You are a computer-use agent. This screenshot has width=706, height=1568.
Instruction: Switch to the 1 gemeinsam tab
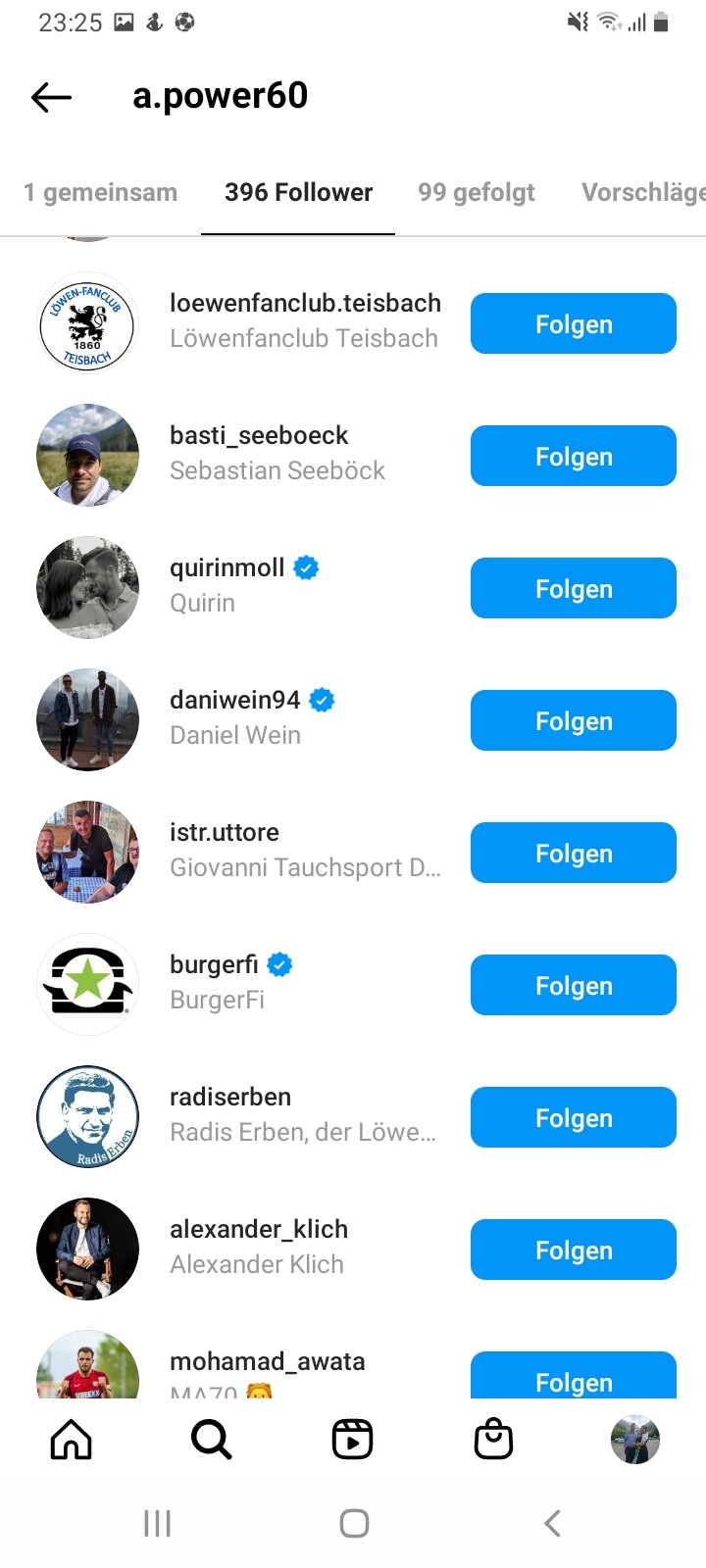[101, 192]
